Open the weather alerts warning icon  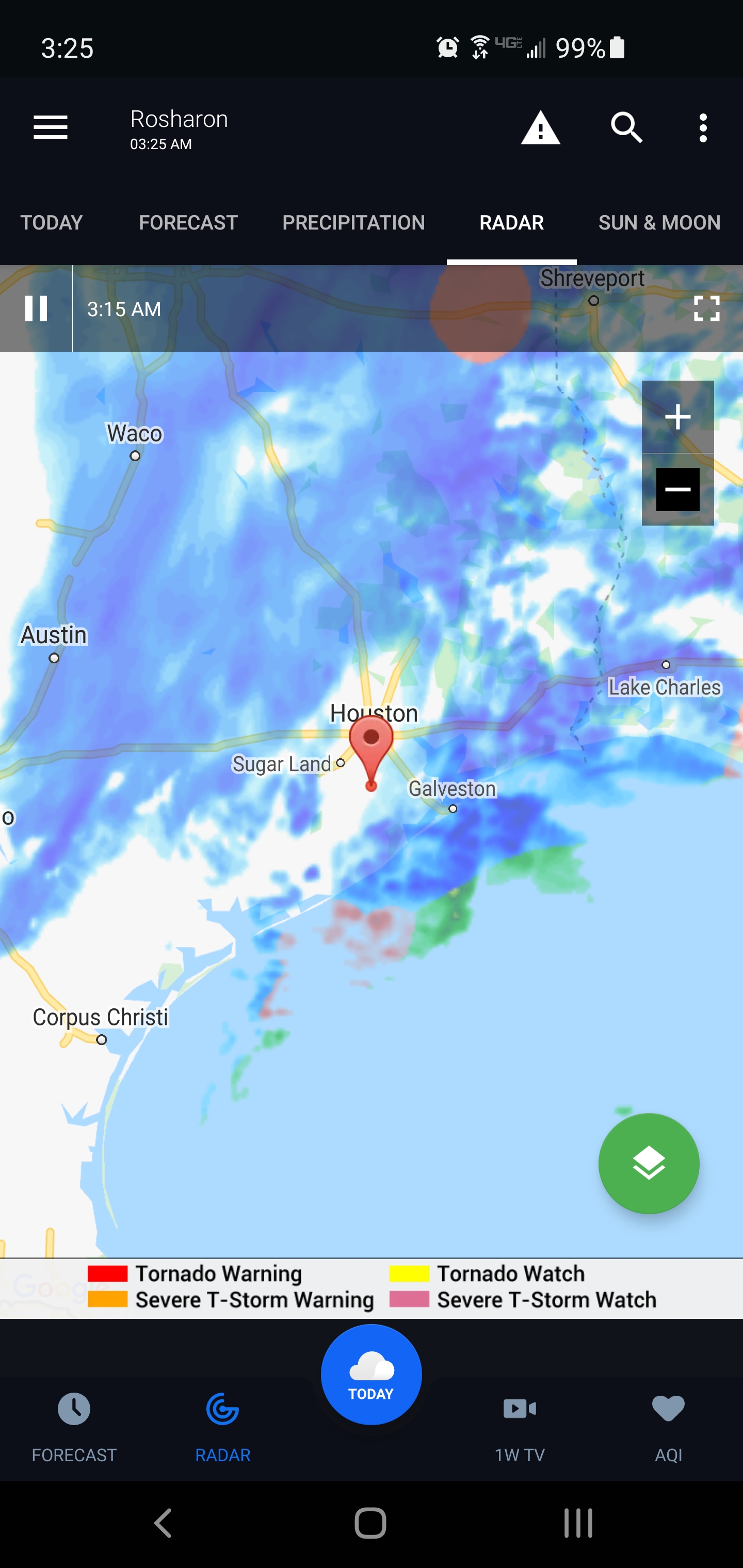540,128
